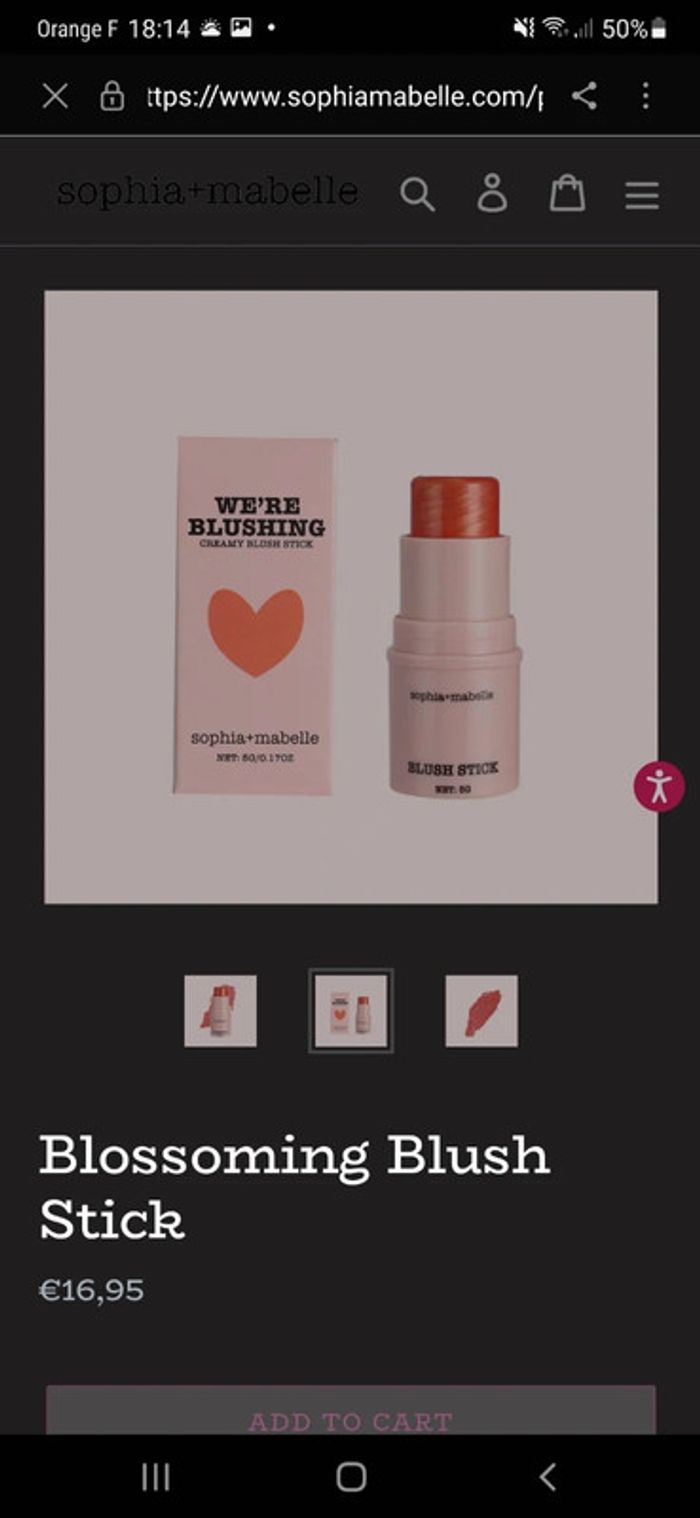Select the box and stick thumbnail
The image size is (700, 1518).
(x=351, y=1011)
